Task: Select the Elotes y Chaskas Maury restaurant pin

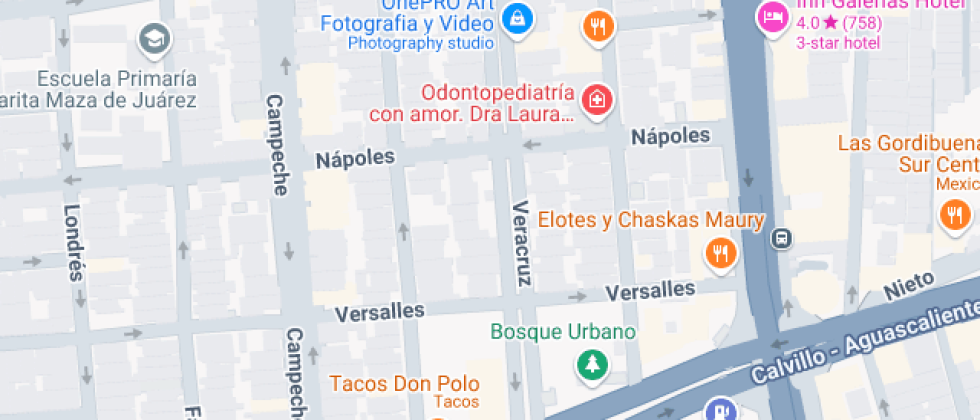Action: (x=720, y=252)
